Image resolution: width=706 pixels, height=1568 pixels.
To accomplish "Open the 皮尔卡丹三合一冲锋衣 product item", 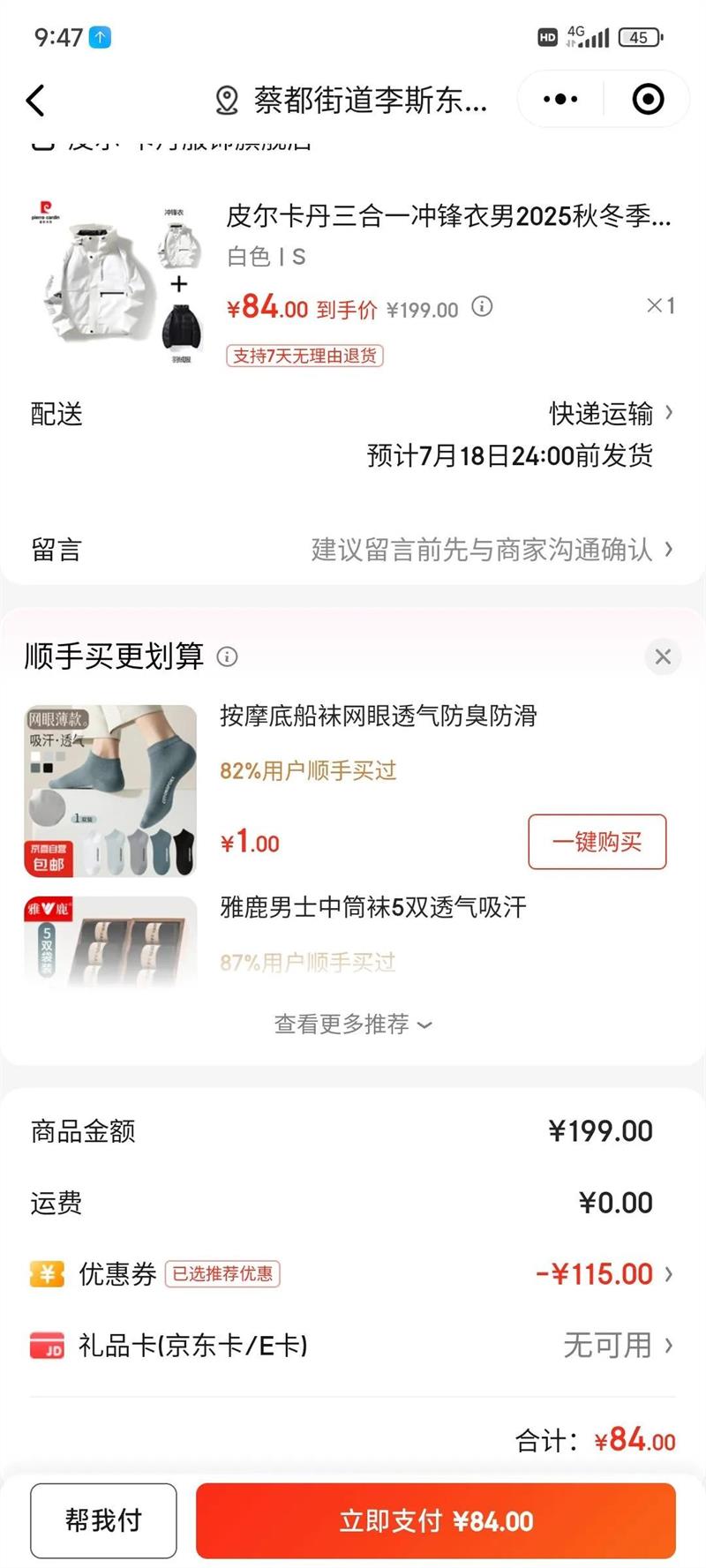I will [448, 216].
